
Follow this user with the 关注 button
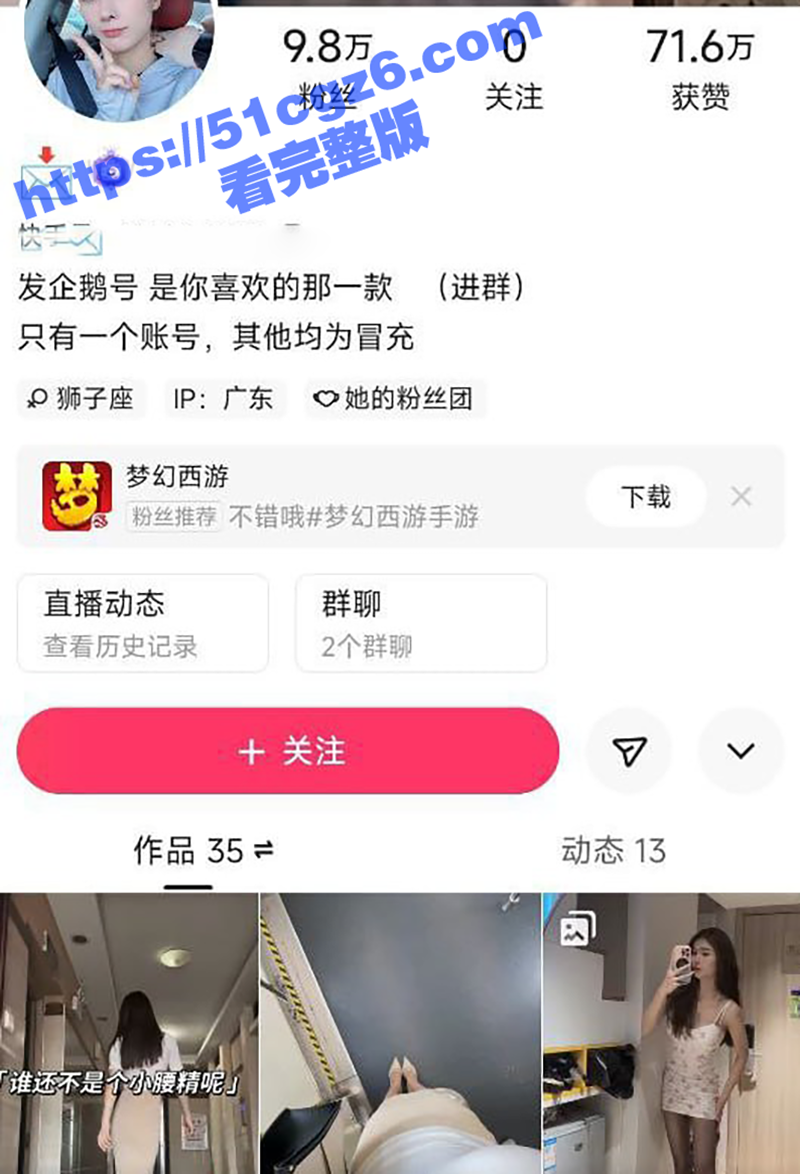pyautogui.click(x=288, y=751)
